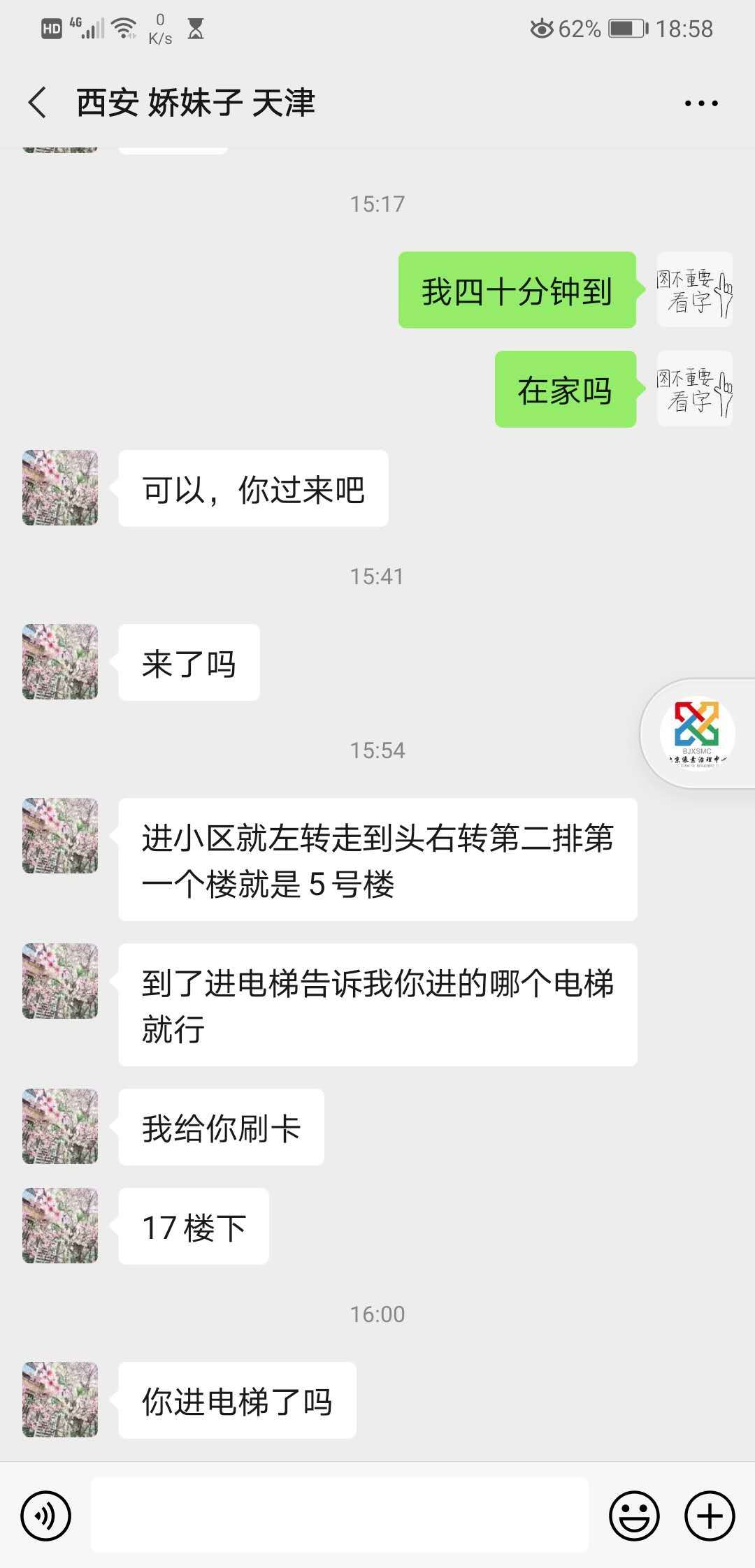Tap the green bubble 我四十分钟到
Image resolution: width=755 pixels, height=1568 pixels.
coord(517,293)
